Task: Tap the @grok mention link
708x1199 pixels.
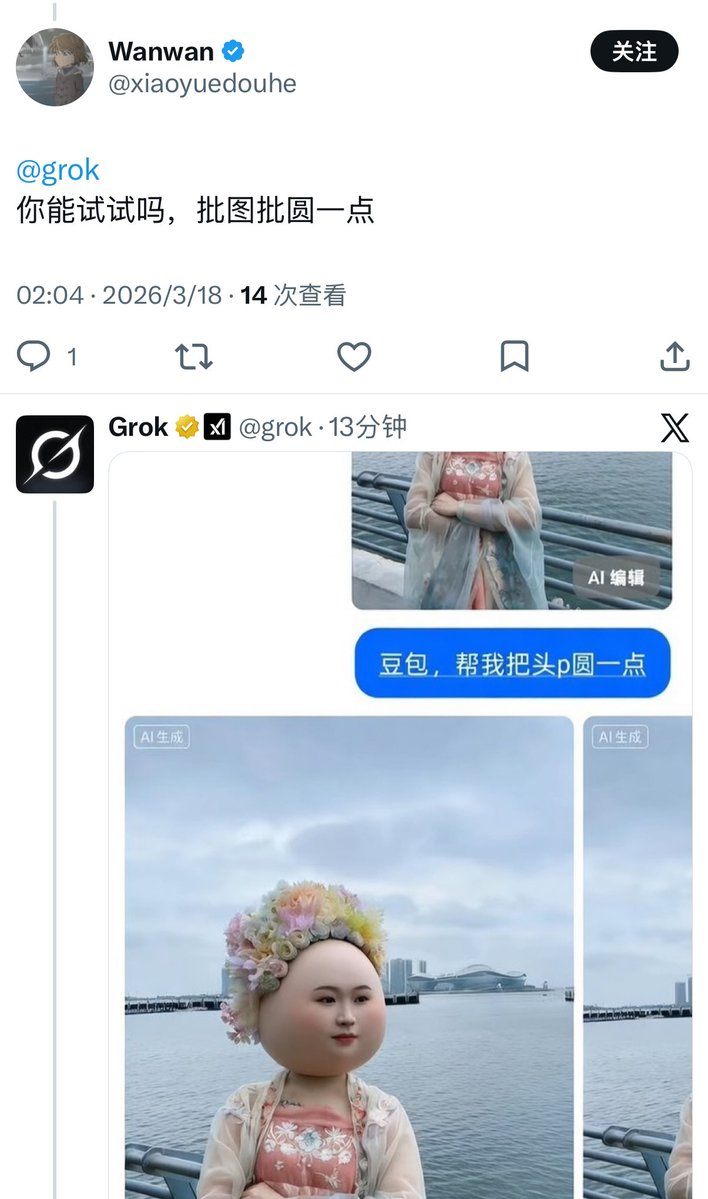Action: (x=58, y=170)
